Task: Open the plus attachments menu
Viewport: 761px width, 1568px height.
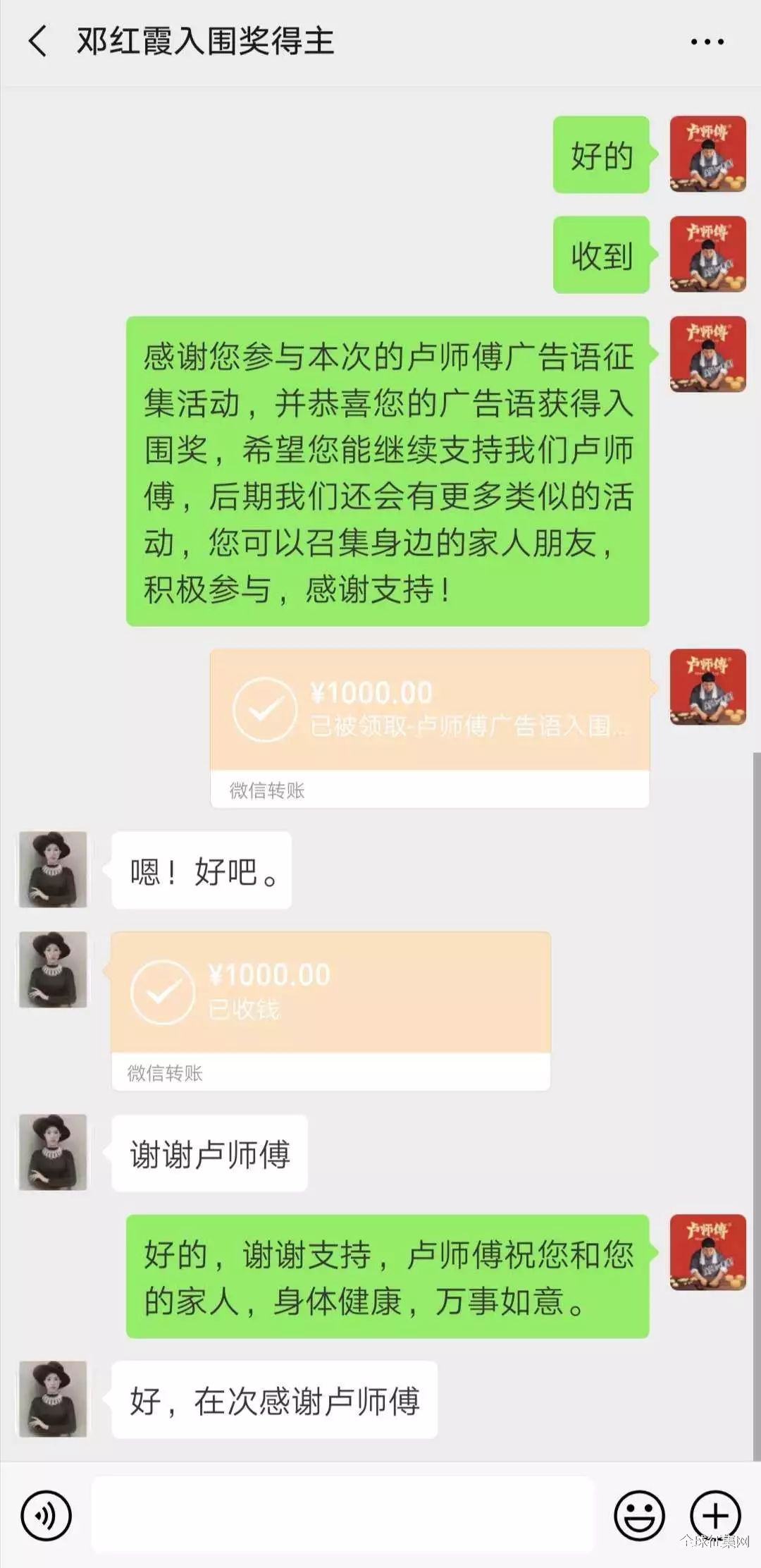Action: pos(714,1514)
